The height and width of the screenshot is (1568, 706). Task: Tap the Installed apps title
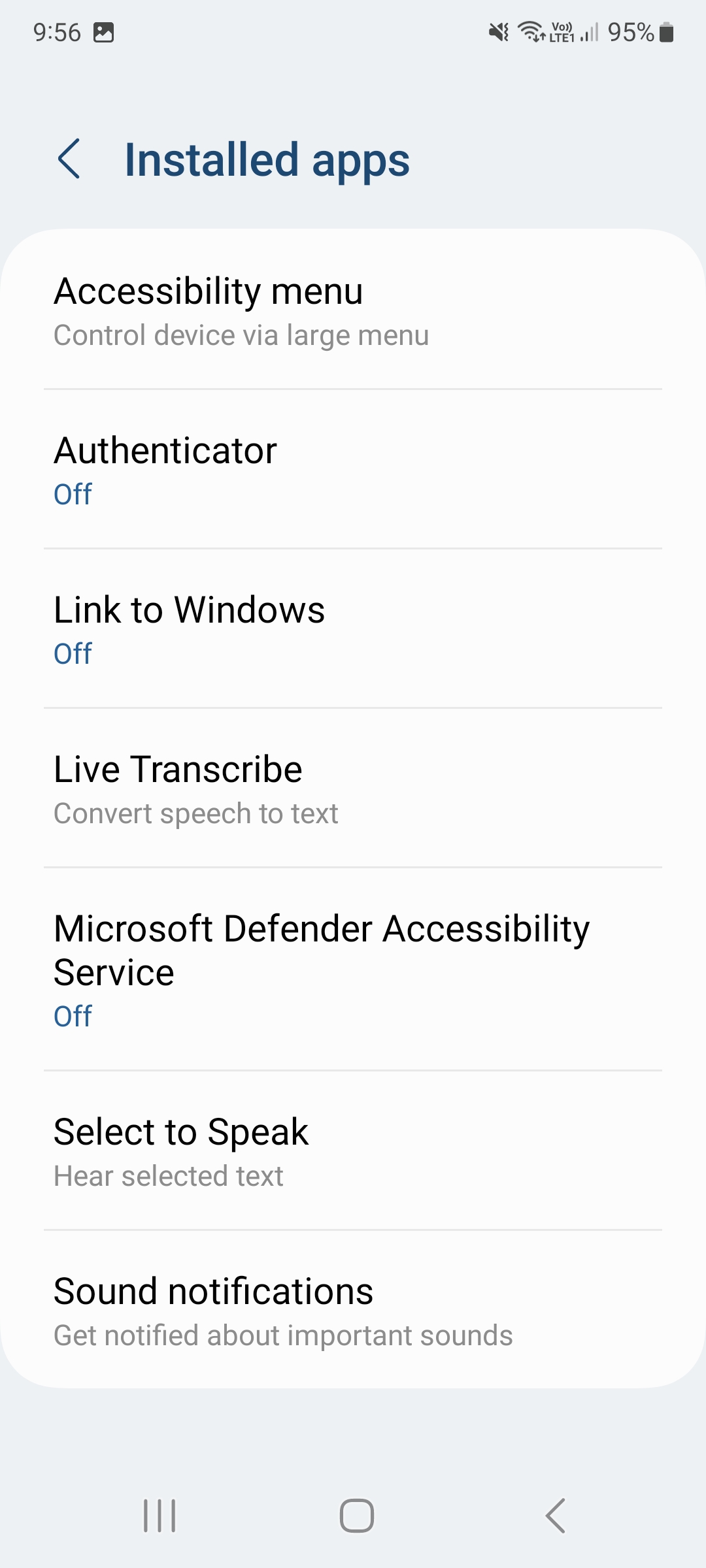[x=267, y=159]
